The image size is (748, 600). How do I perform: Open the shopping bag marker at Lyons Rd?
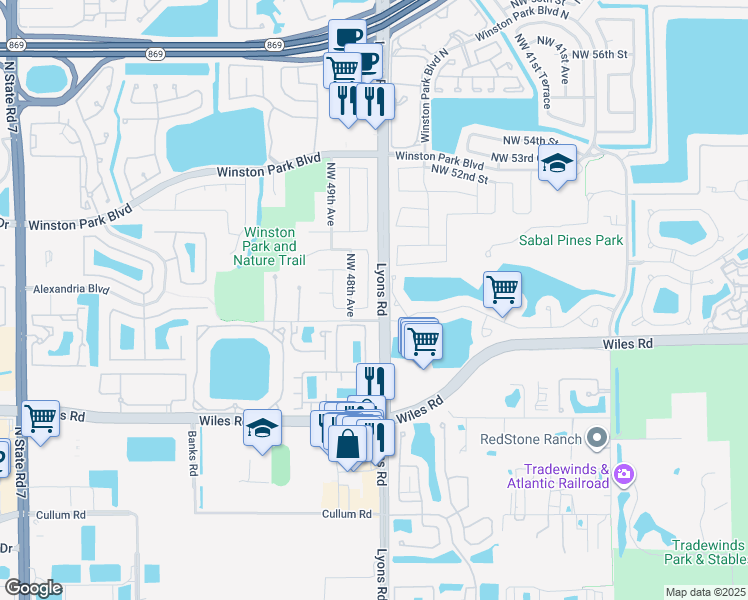tap(348, 448)
